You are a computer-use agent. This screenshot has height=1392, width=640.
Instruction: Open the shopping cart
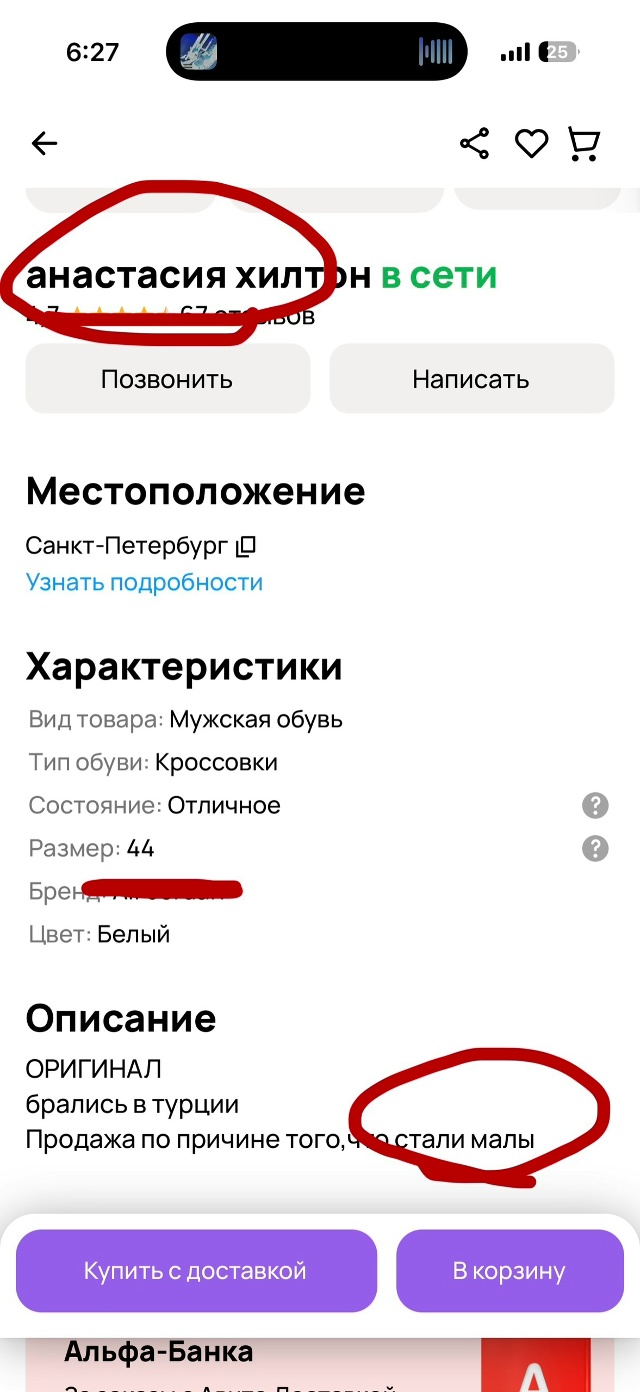pos(584,144)
